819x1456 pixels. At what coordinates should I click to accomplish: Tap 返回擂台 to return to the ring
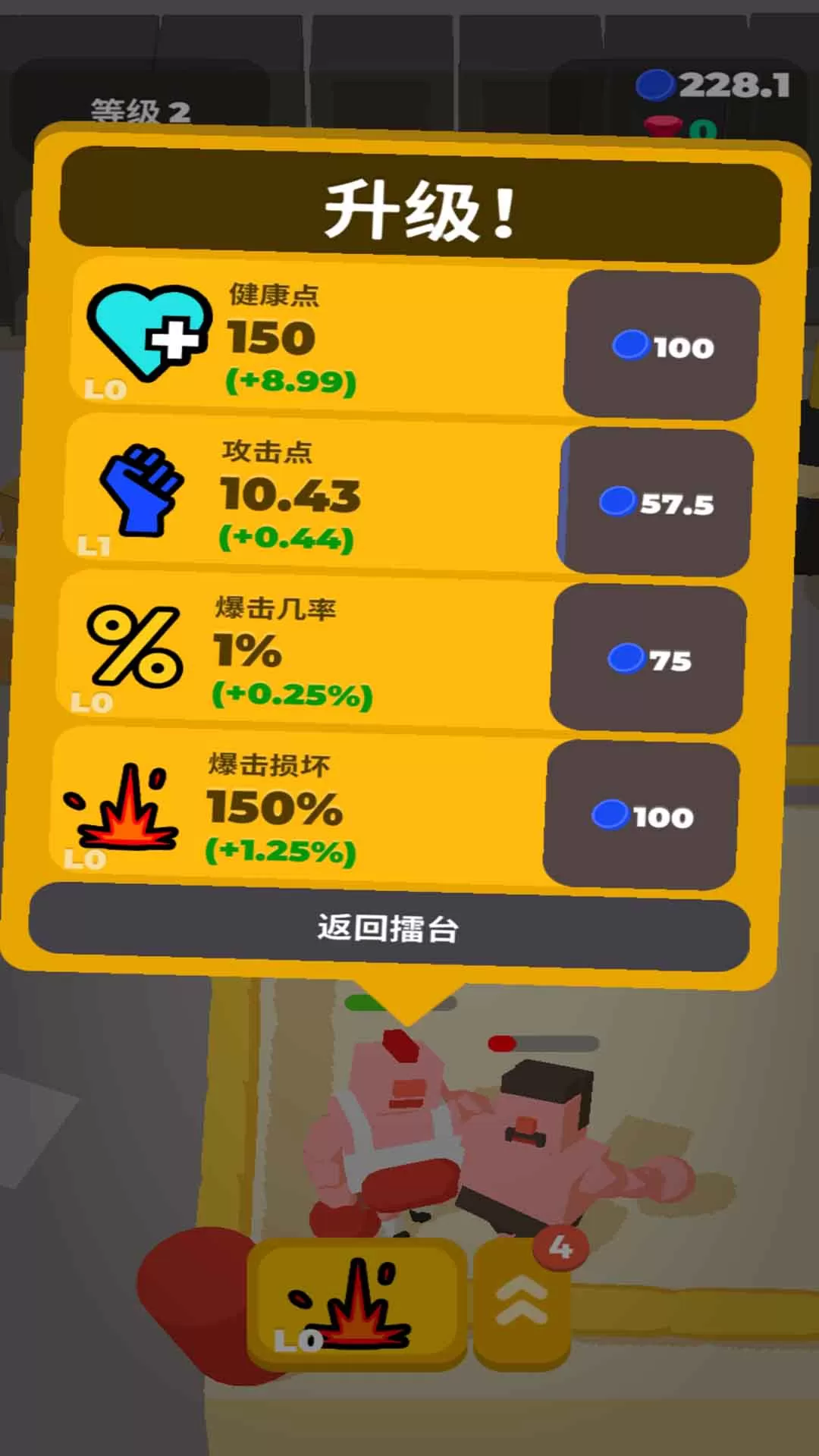[x=388, y=928]
